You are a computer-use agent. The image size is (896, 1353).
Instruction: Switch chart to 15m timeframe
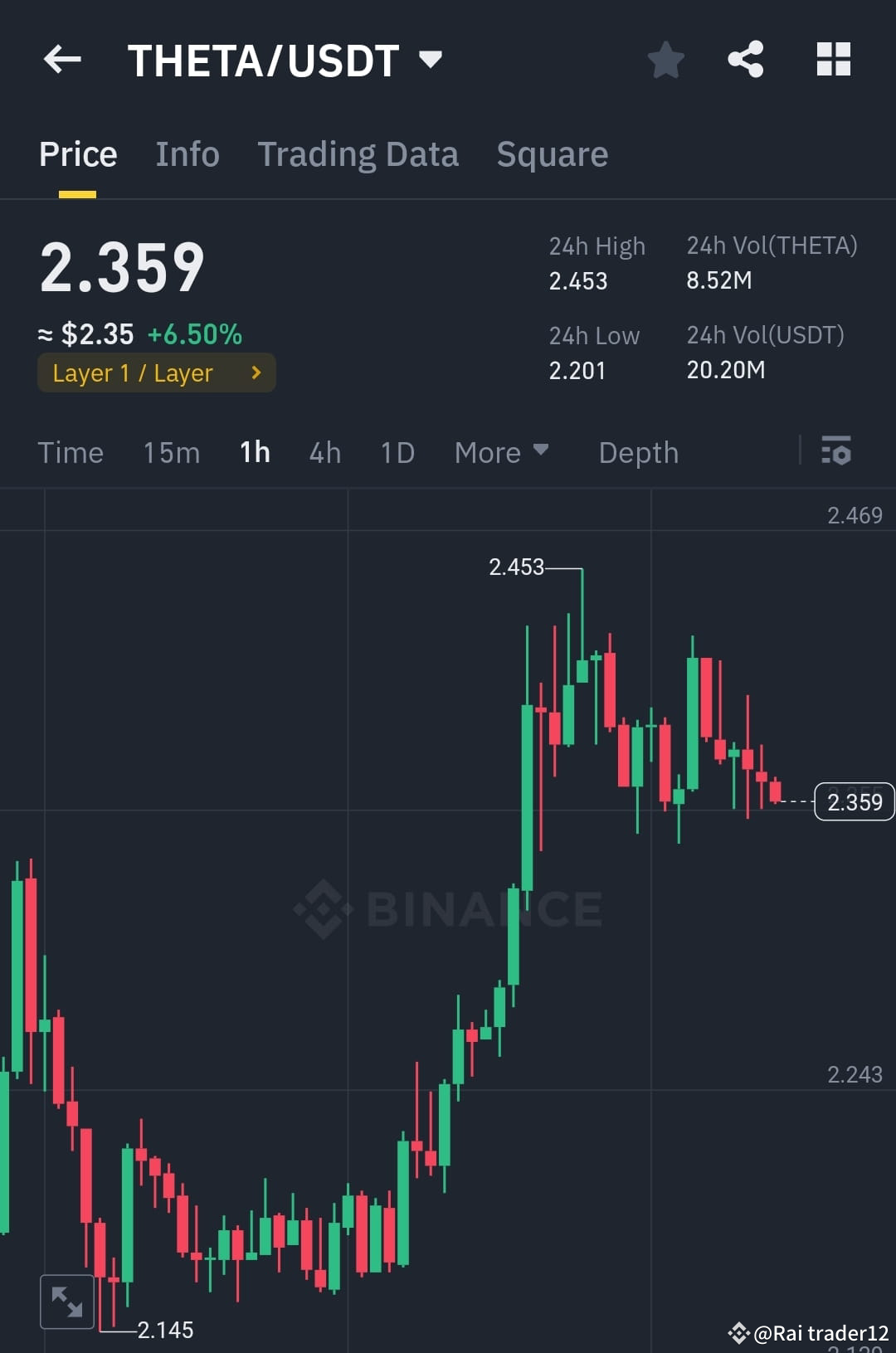tap(170, 452)
